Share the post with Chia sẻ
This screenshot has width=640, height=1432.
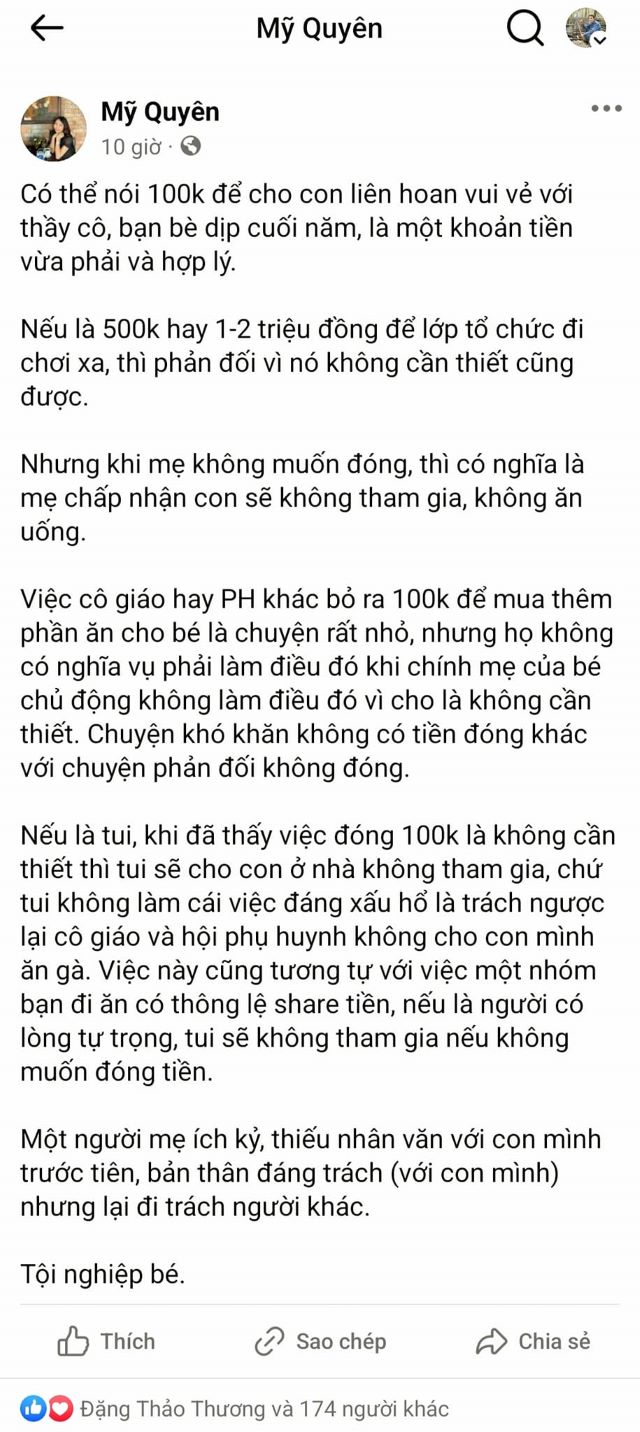click(533, 1341)
